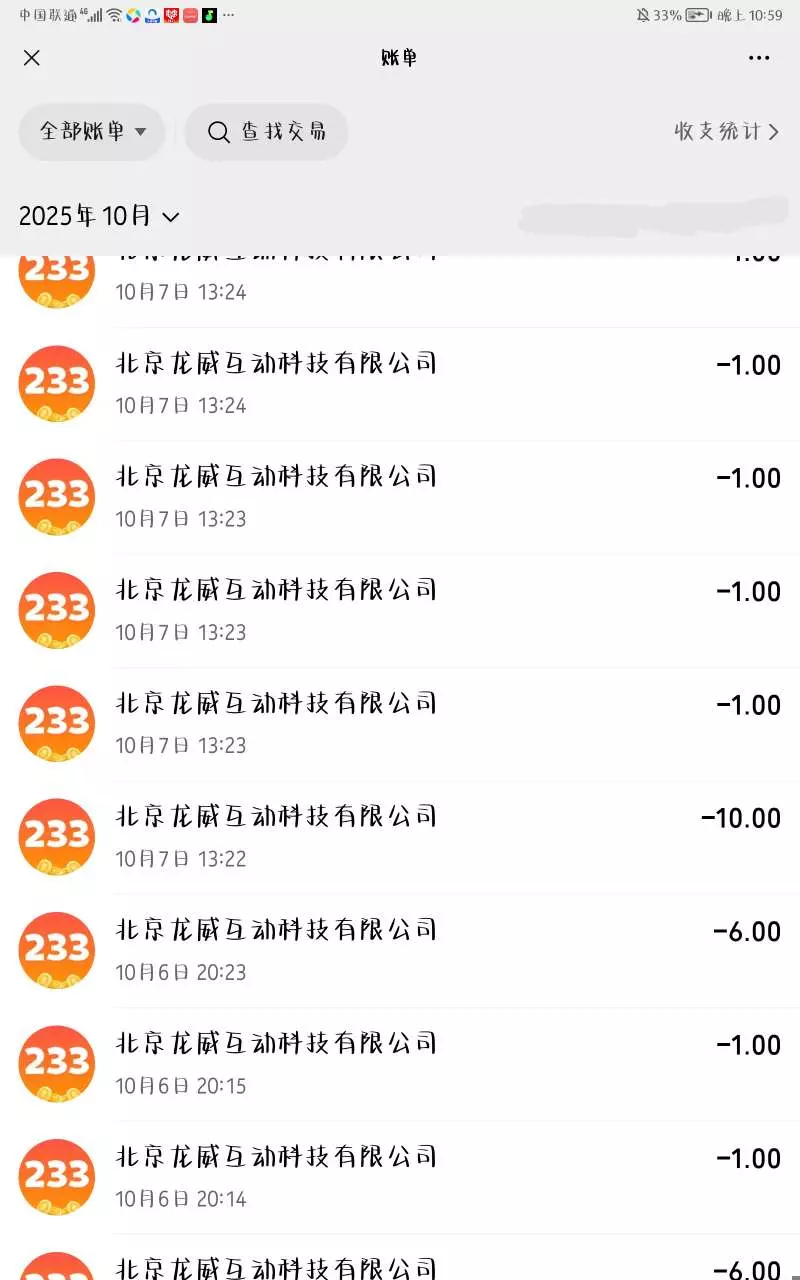The width and height of the screenshot is (800, 1280).
Task: Expand the 全部账单 filter dropdown
Action: click(x=92, y=131)
